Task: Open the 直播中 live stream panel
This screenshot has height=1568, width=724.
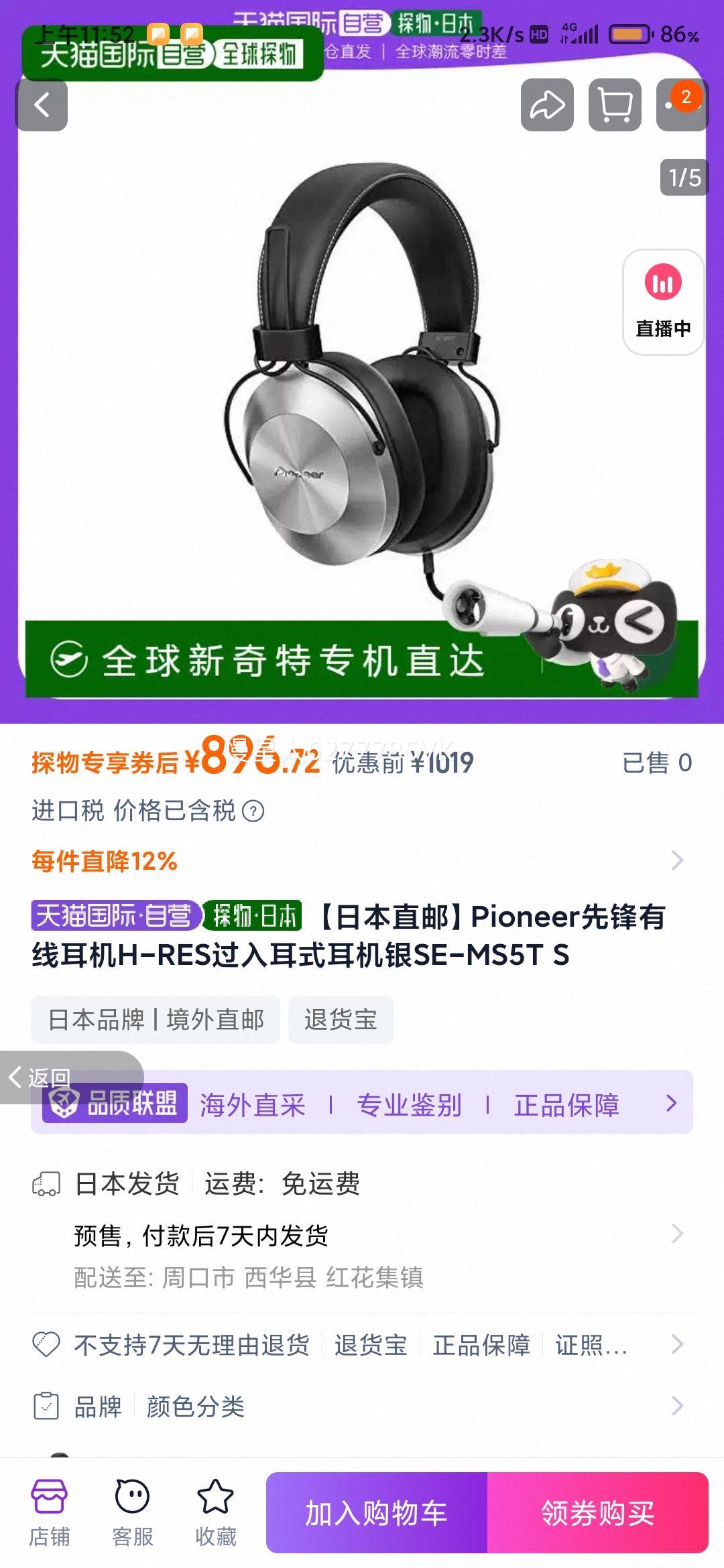Action: click(661, 299)
